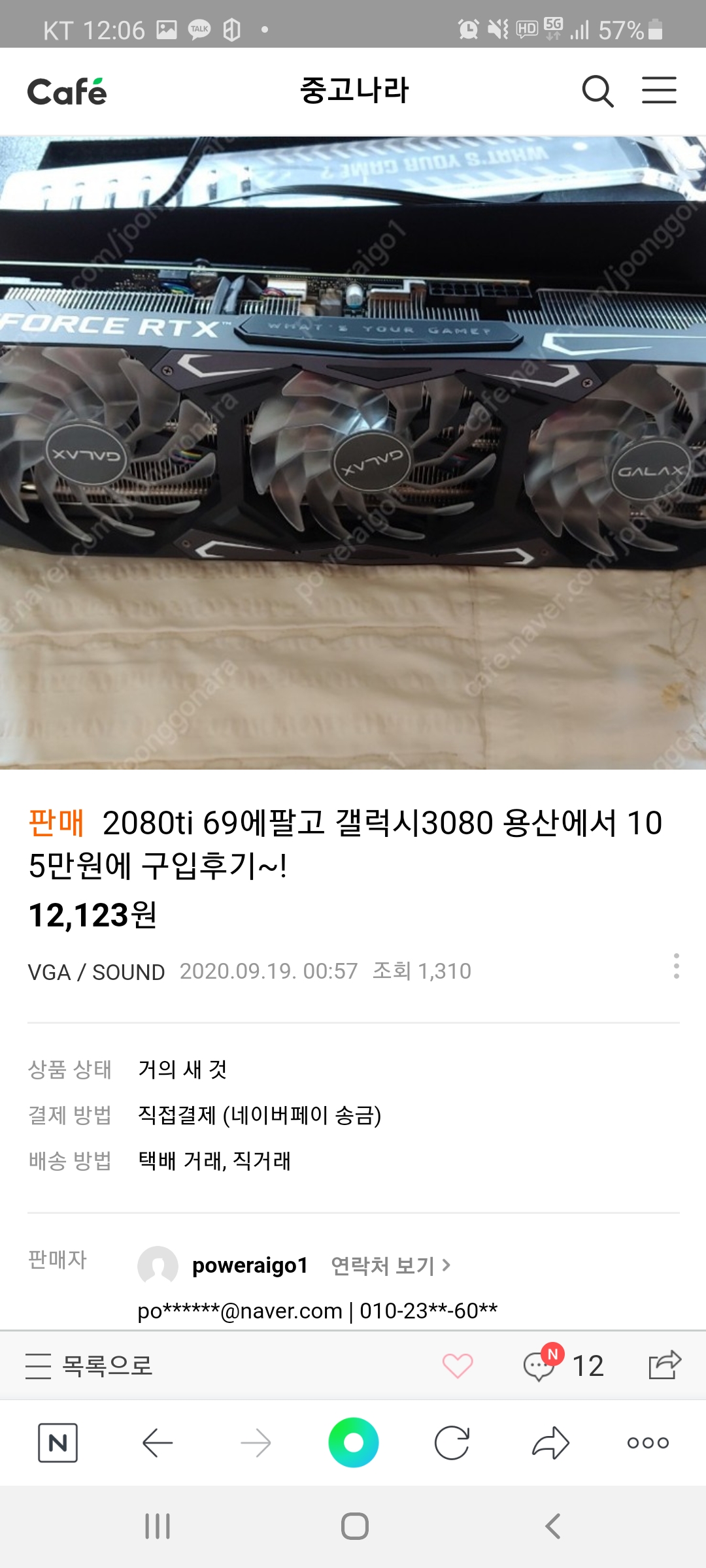Share this post via the export icon

tap(665, 1364)
